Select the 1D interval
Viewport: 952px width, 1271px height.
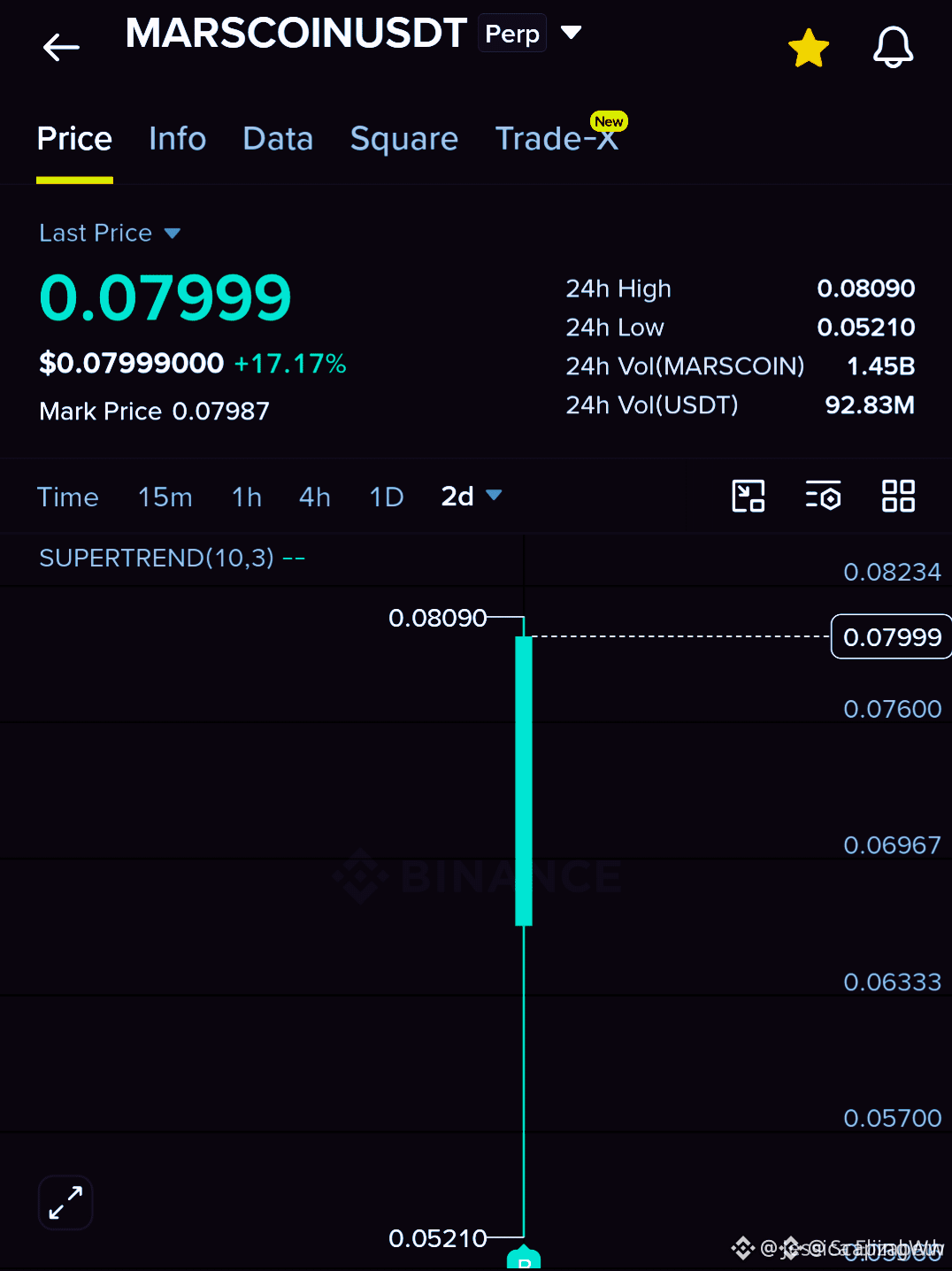coord(387,497)
